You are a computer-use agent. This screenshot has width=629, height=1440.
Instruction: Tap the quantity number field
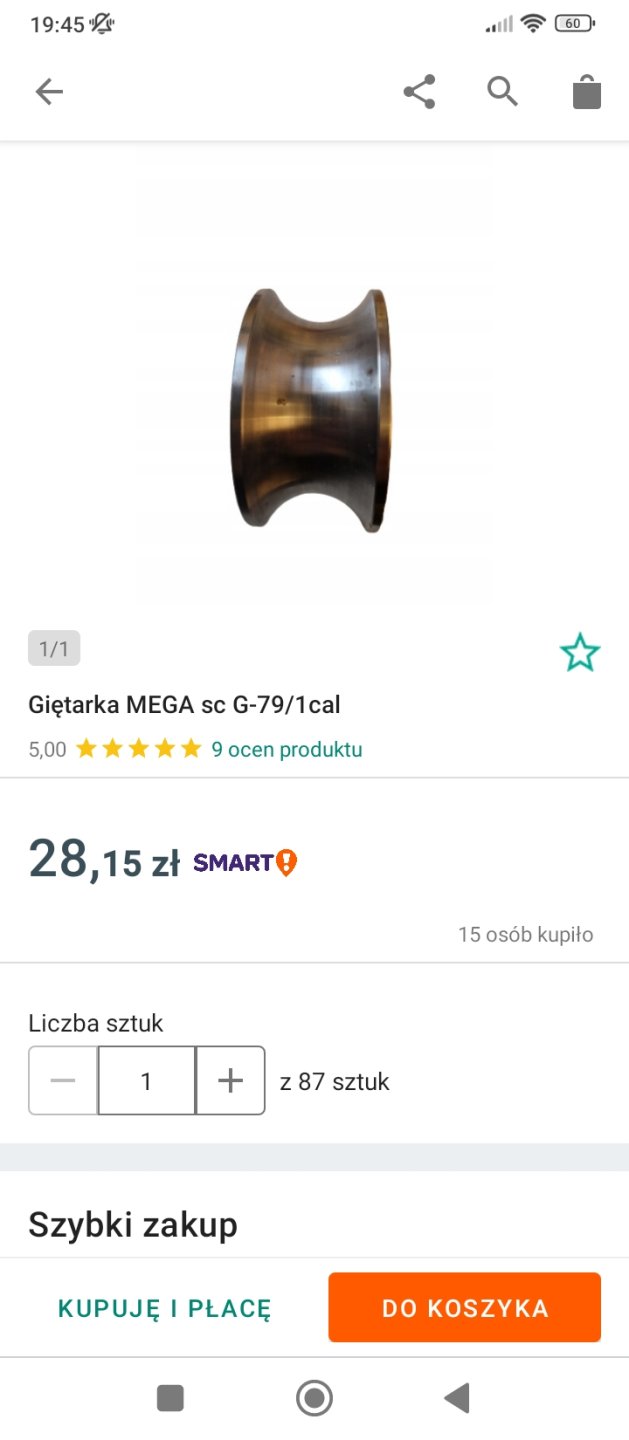(146, 1080)
